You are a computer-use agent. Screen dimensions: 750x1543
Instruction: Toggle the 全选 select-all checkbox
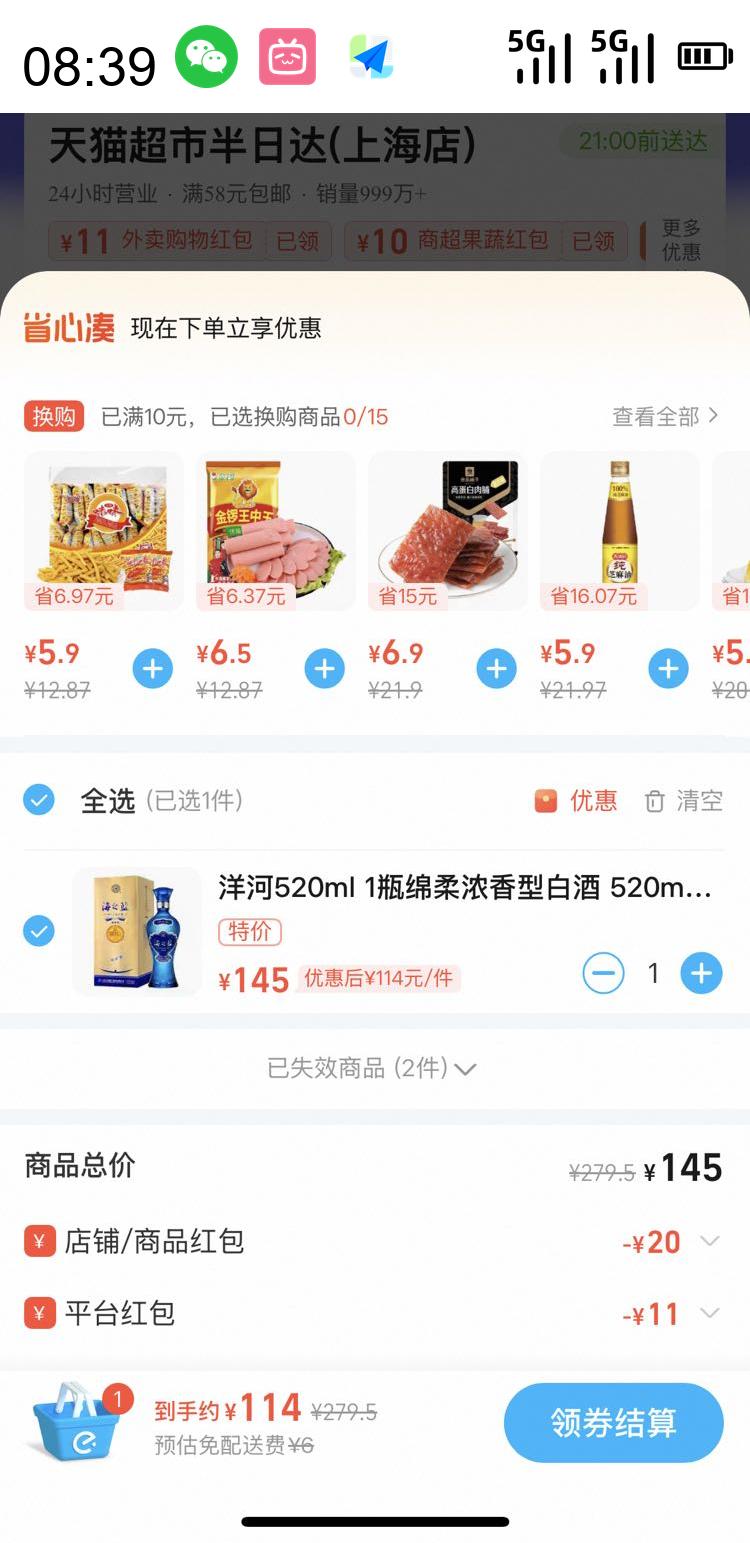click(39, 800)
